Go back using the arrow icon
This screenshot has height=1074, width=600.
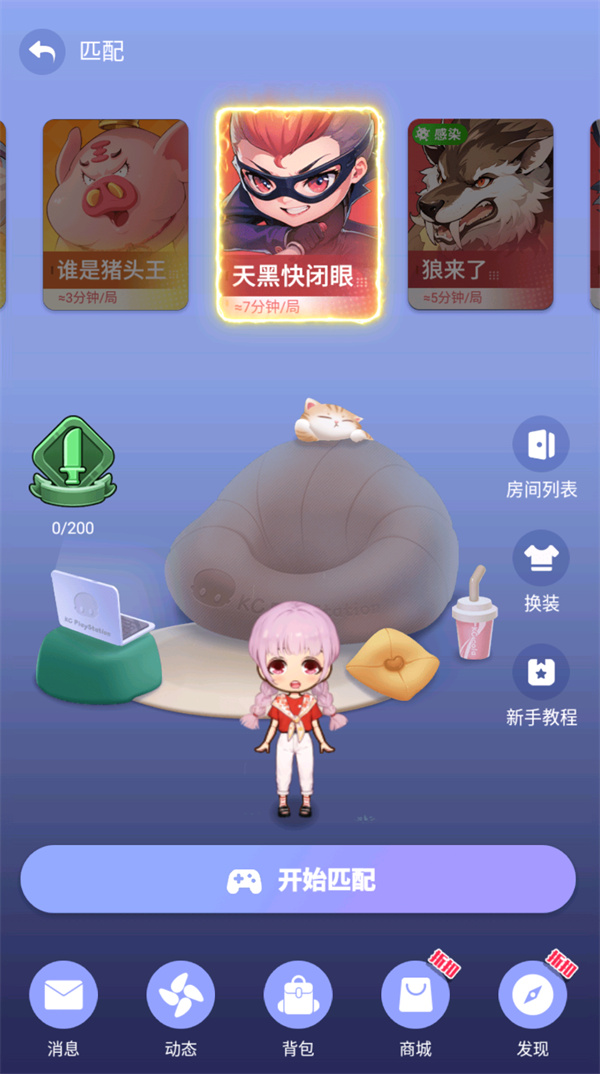[x=42, y=51]
